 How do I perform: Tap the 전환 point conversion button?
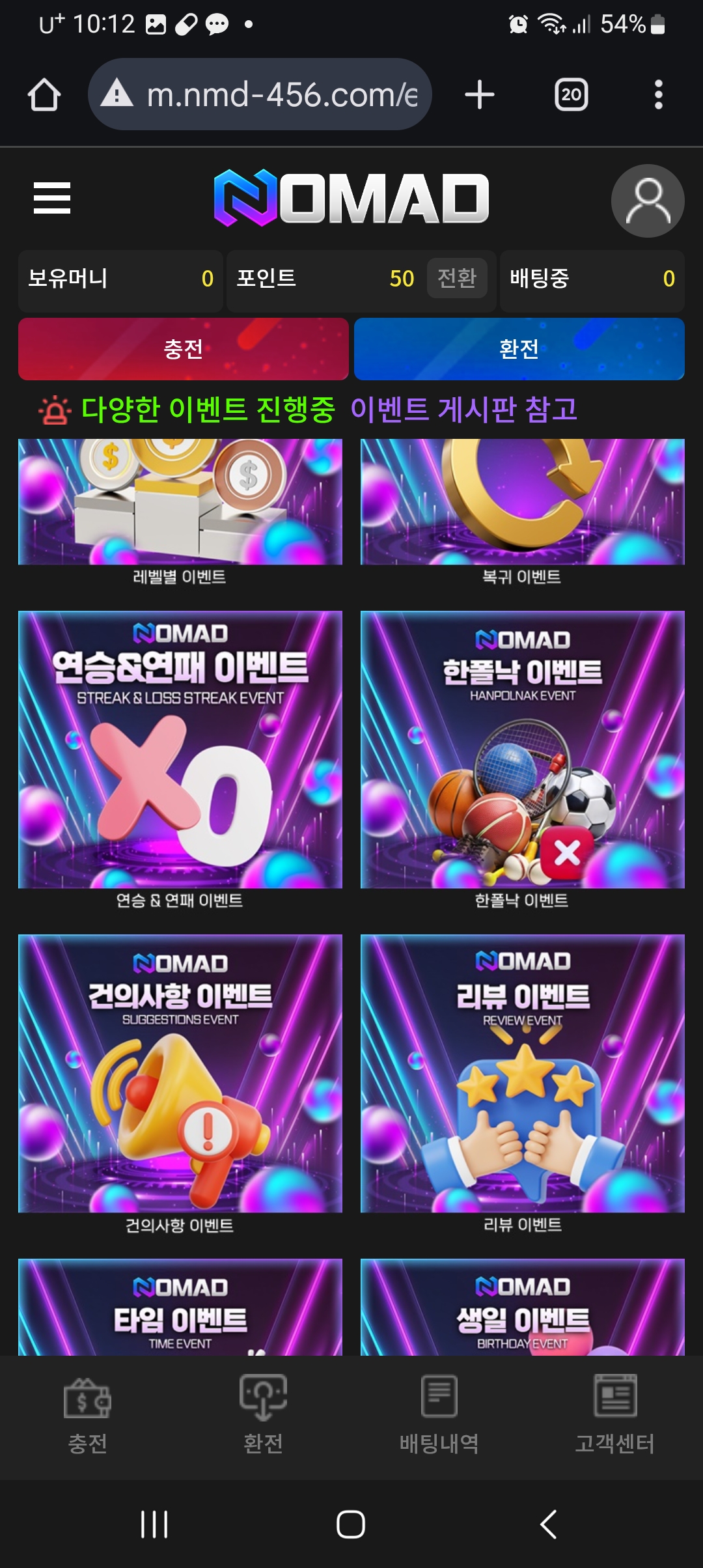(457, 278)
